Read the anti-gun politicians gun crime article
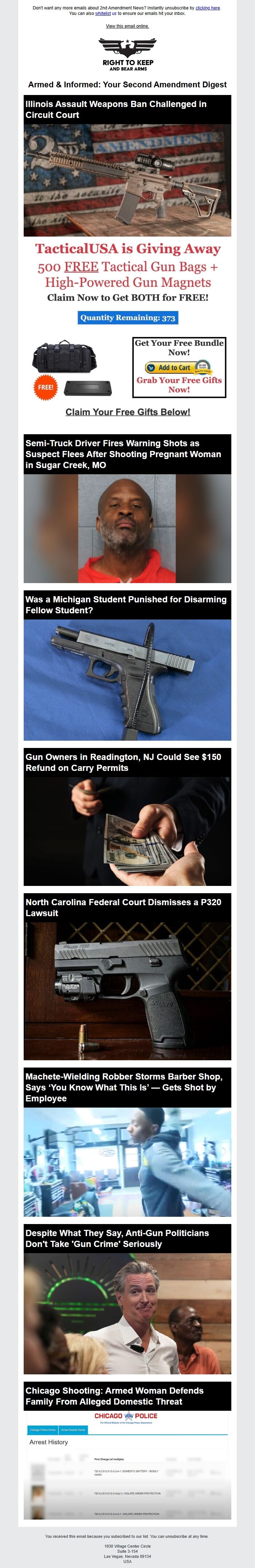 [127, 1238]
